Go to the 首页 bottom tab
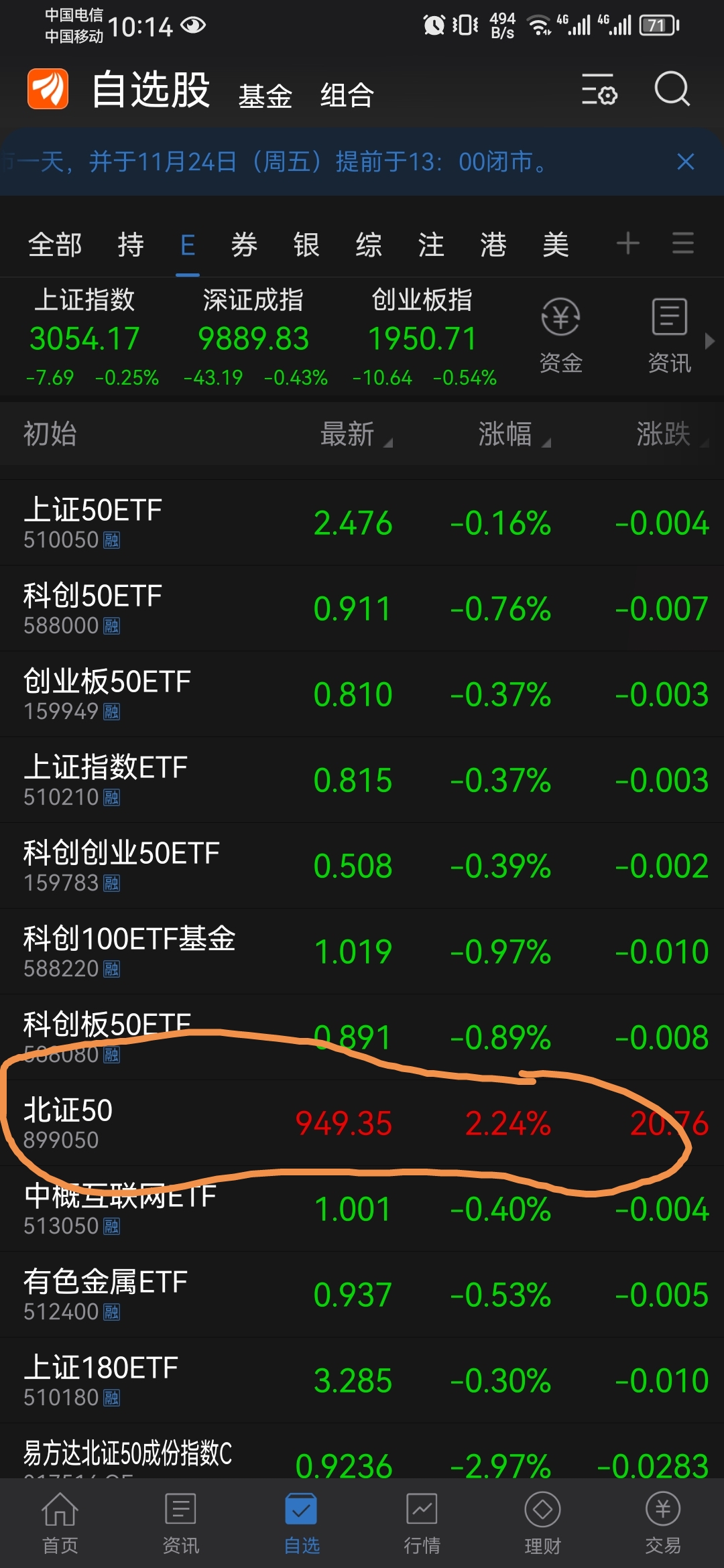Screen dimensions: 724x1568 click(x=60, y=1523)
